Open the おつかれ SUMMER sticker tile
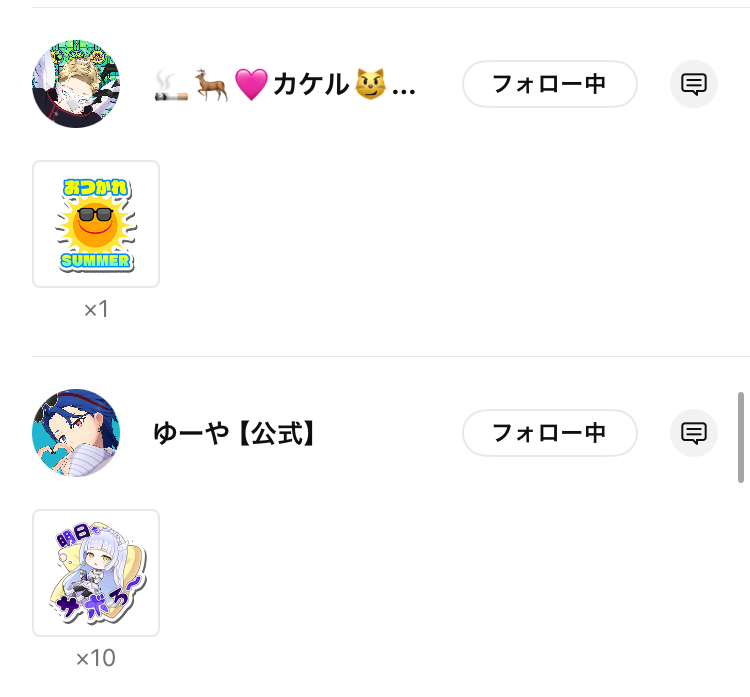This screenshot has height=697, width=750. coord(96,224)
